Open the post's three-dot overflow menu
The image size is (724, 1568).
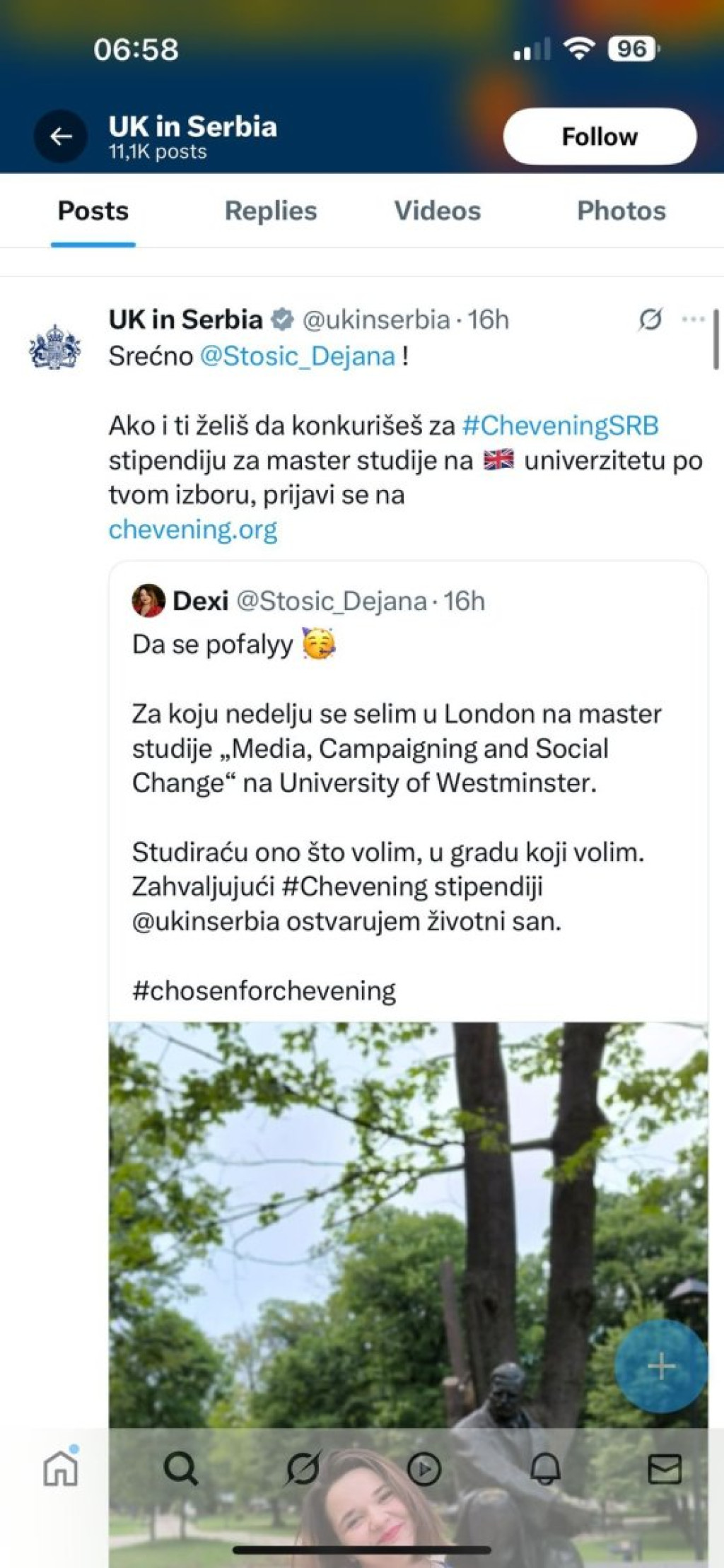click(693, 320)
